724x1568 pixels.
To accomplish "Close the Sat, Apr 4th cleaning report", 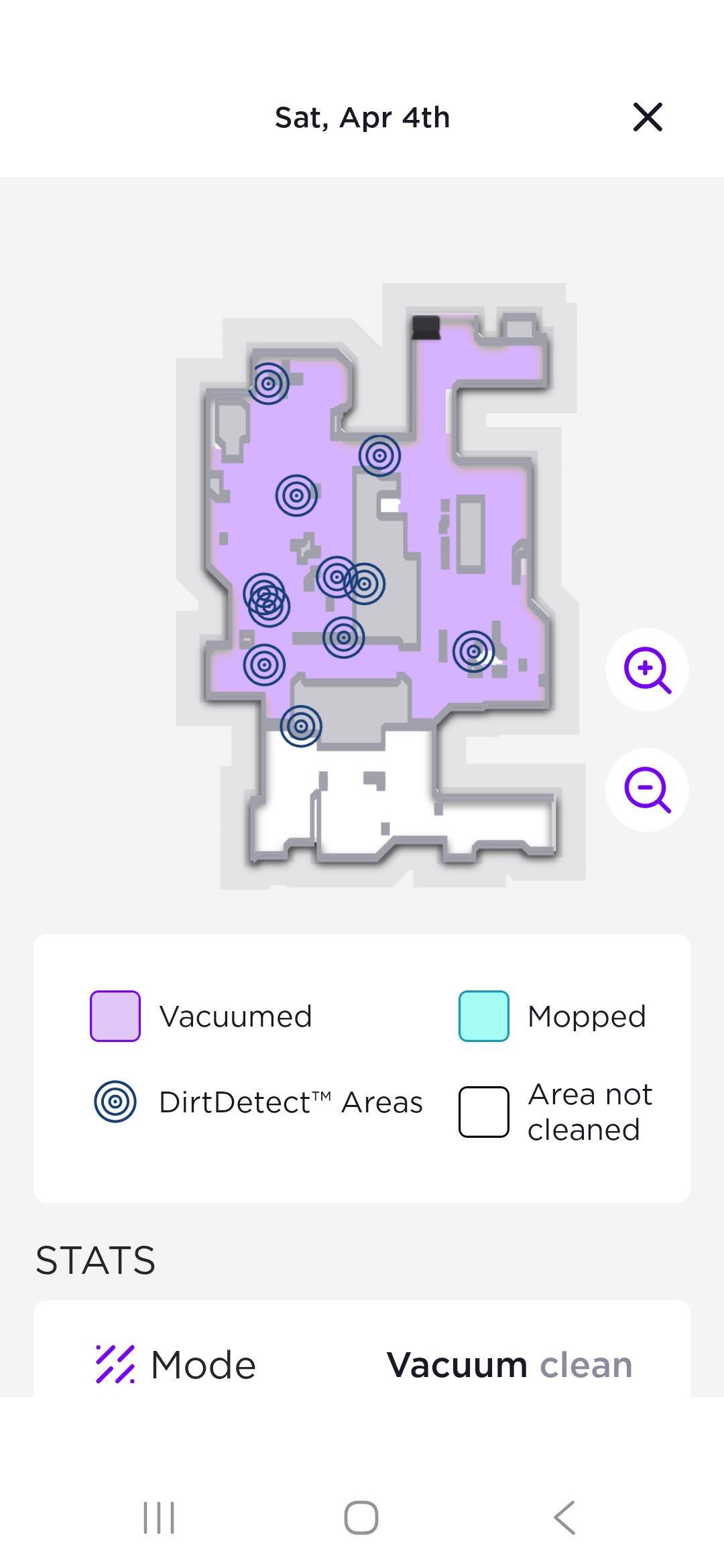I will click(x=648, y=117).
